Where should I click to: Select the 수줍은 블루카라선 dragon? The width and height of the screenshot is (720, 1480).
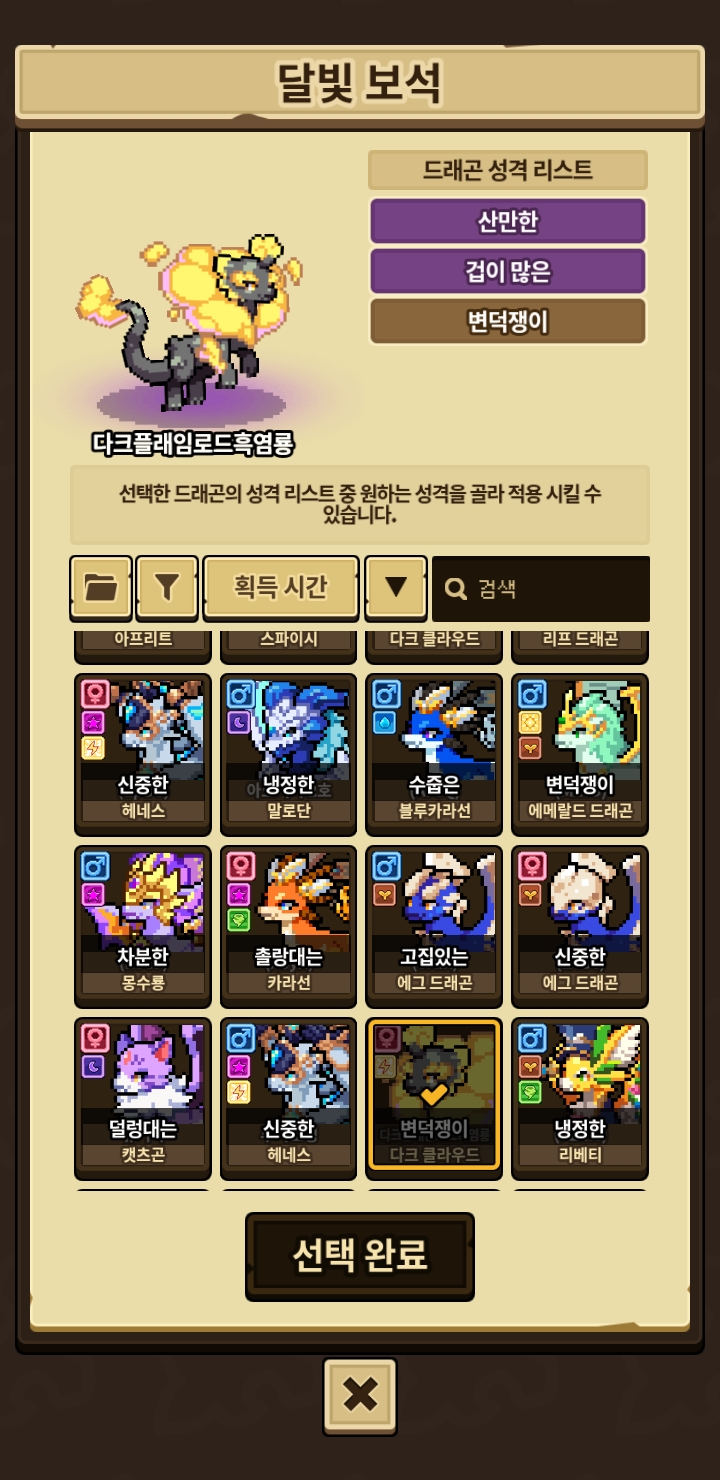click(x=434, y=754)
